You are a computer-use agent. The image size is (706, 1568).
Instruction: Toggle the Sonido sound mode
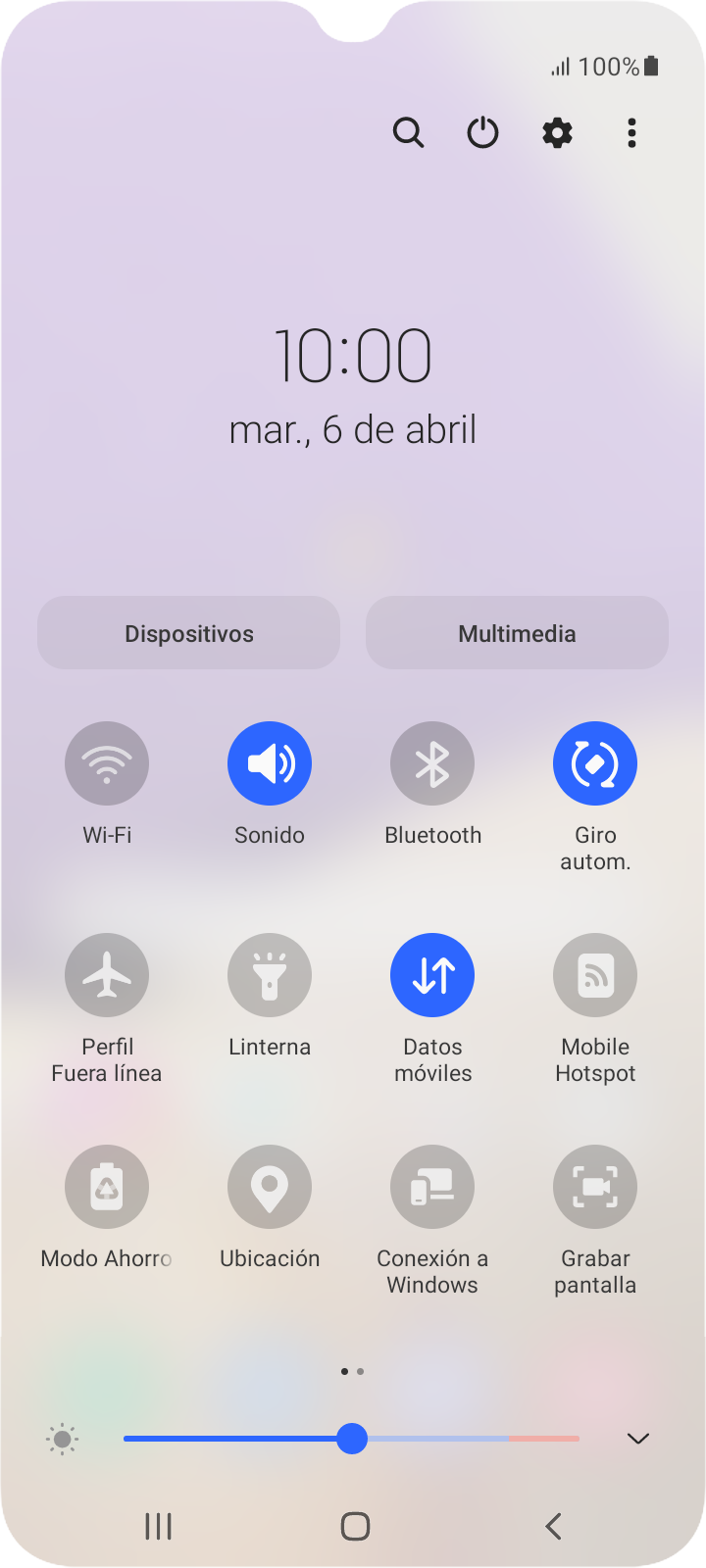[270, 763]
